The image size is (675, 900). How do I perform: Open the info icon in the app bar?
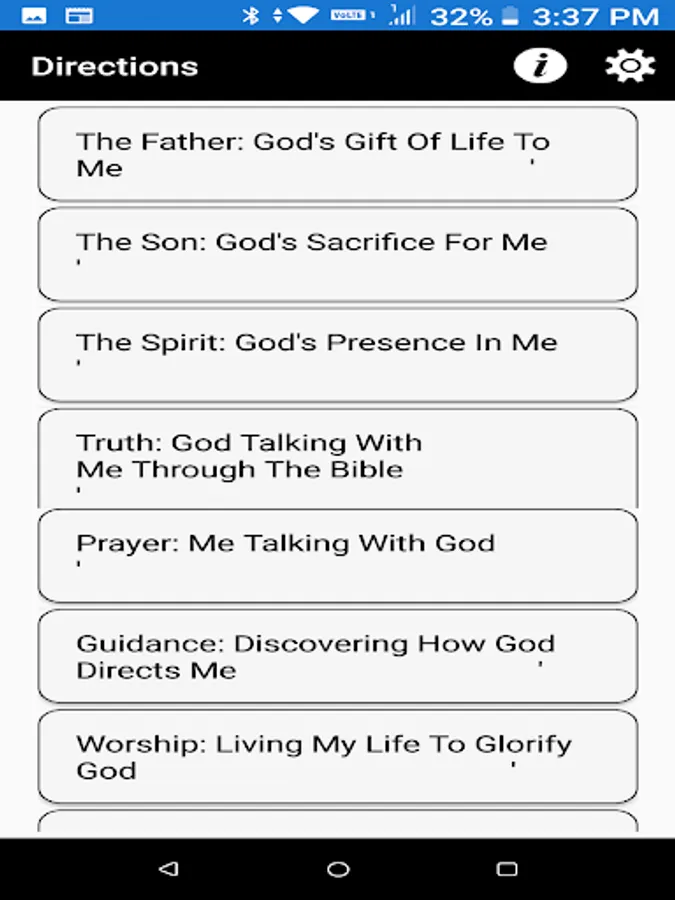point(540,66)
